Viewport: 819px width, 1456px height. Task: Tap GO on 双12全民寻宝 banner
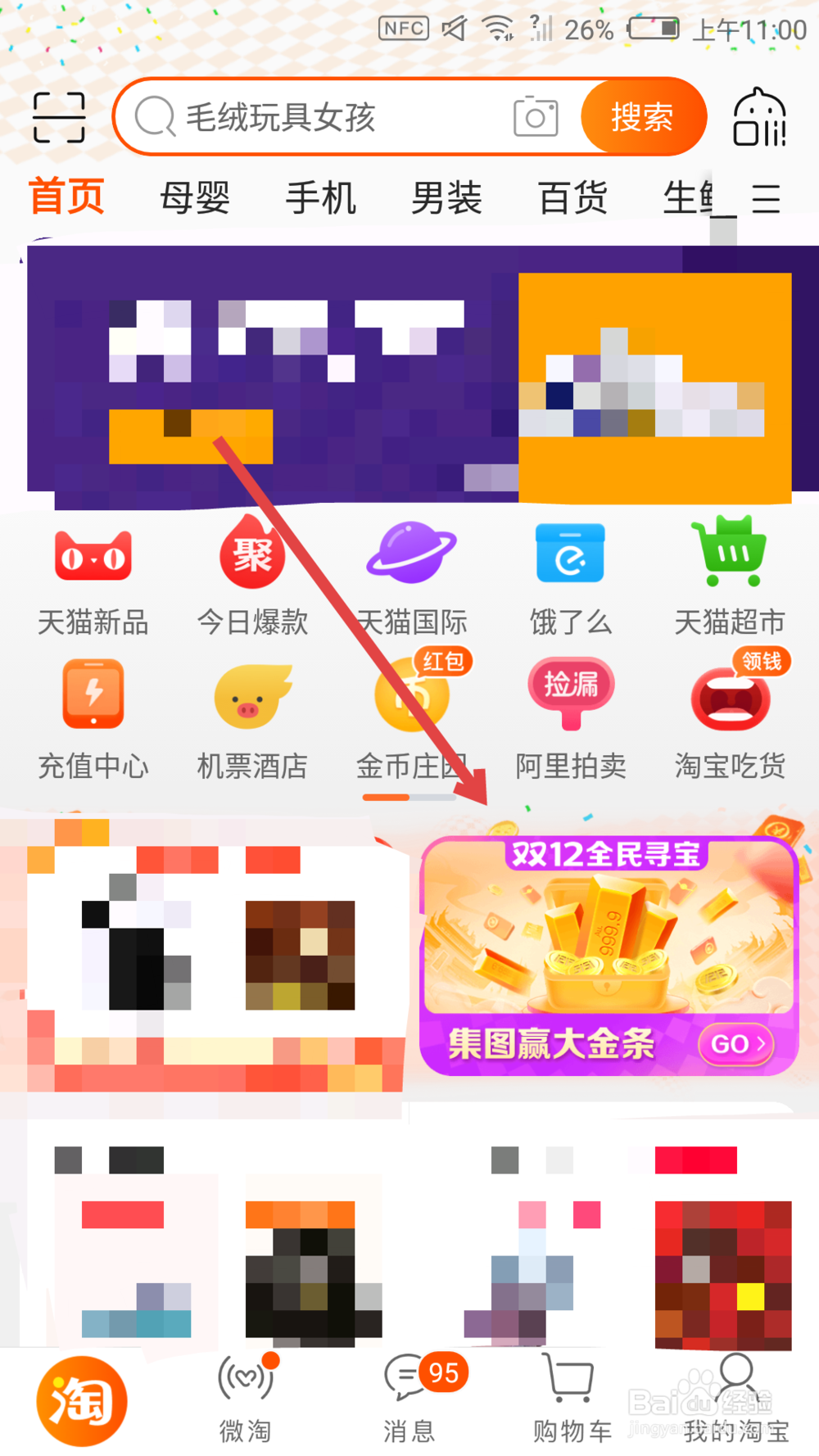tap(735, 1045)
